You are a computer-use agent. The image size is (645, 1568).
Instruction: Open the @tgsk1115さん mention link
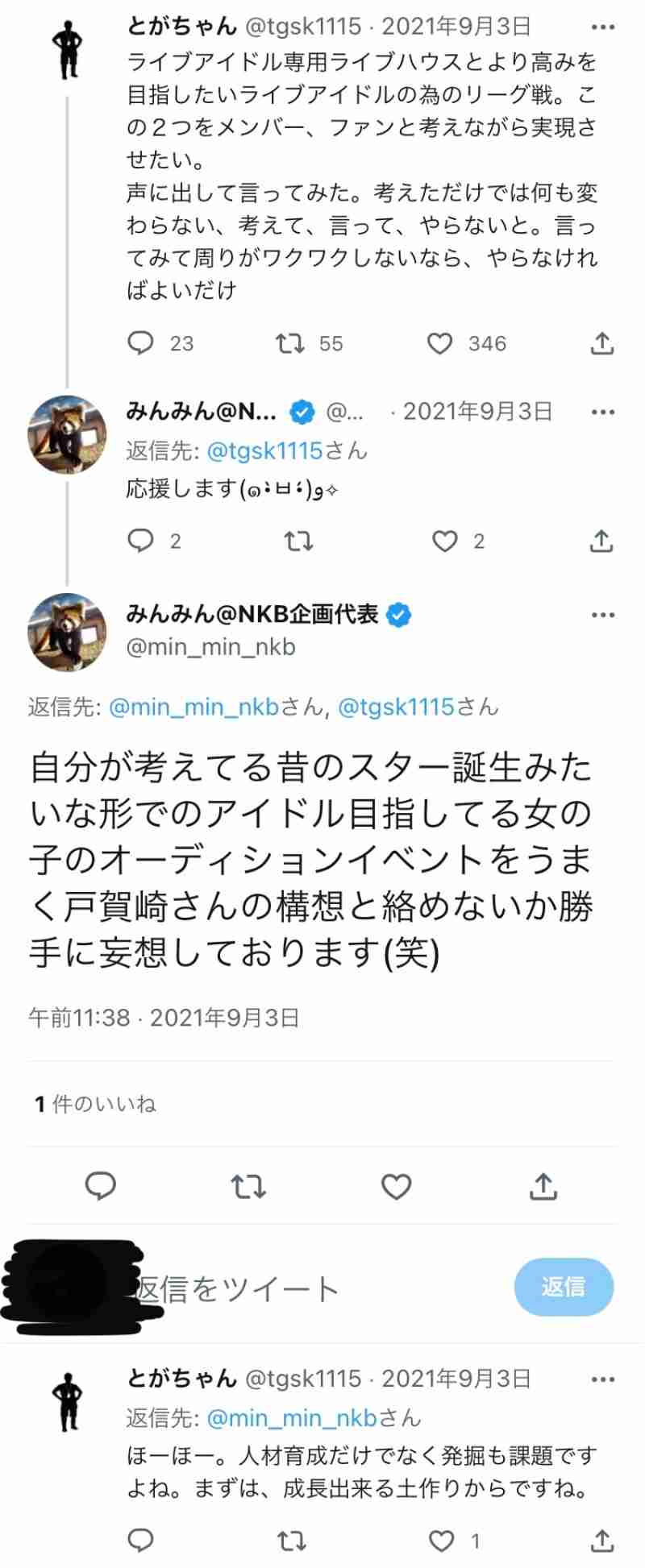(266, 450)
